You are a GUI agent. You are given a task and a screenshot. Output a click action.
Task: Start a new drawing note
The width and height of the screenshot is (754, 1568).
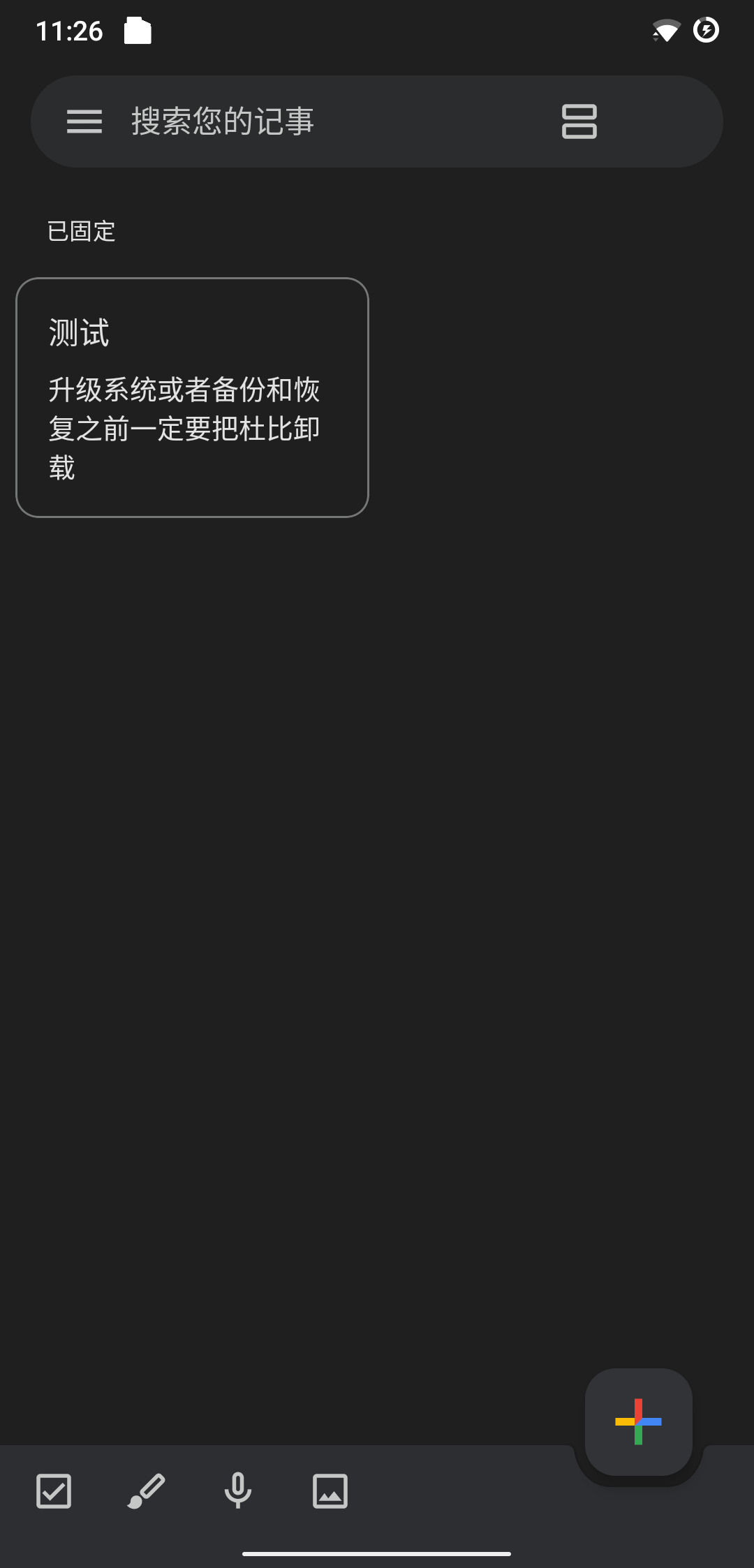(x=146, y=1491)
